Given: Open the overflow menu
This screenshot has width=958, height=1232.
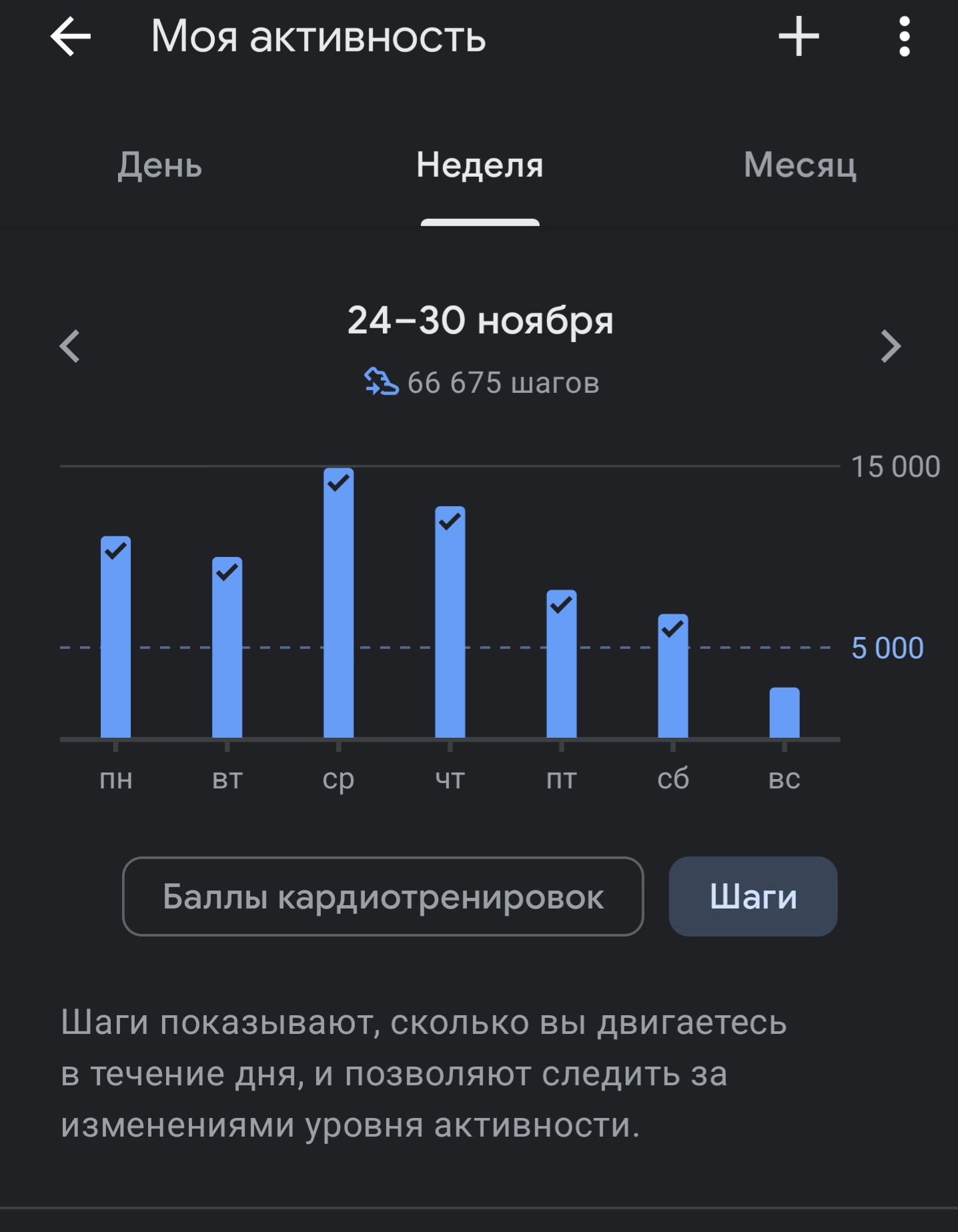Looking at the screenshot, I should (x=904, y=37).
